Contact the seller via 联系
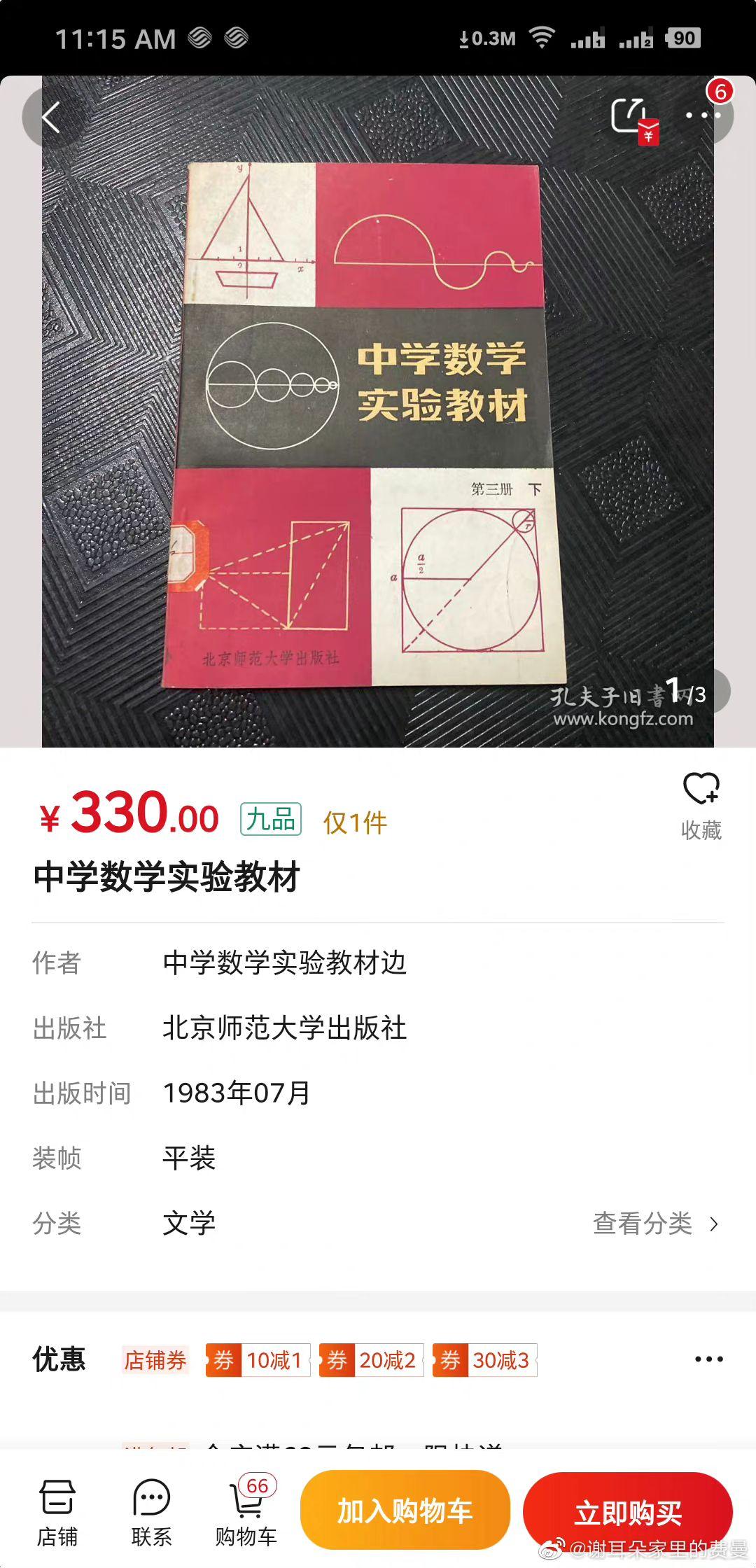756x1568 pixels. [151, 1511]
